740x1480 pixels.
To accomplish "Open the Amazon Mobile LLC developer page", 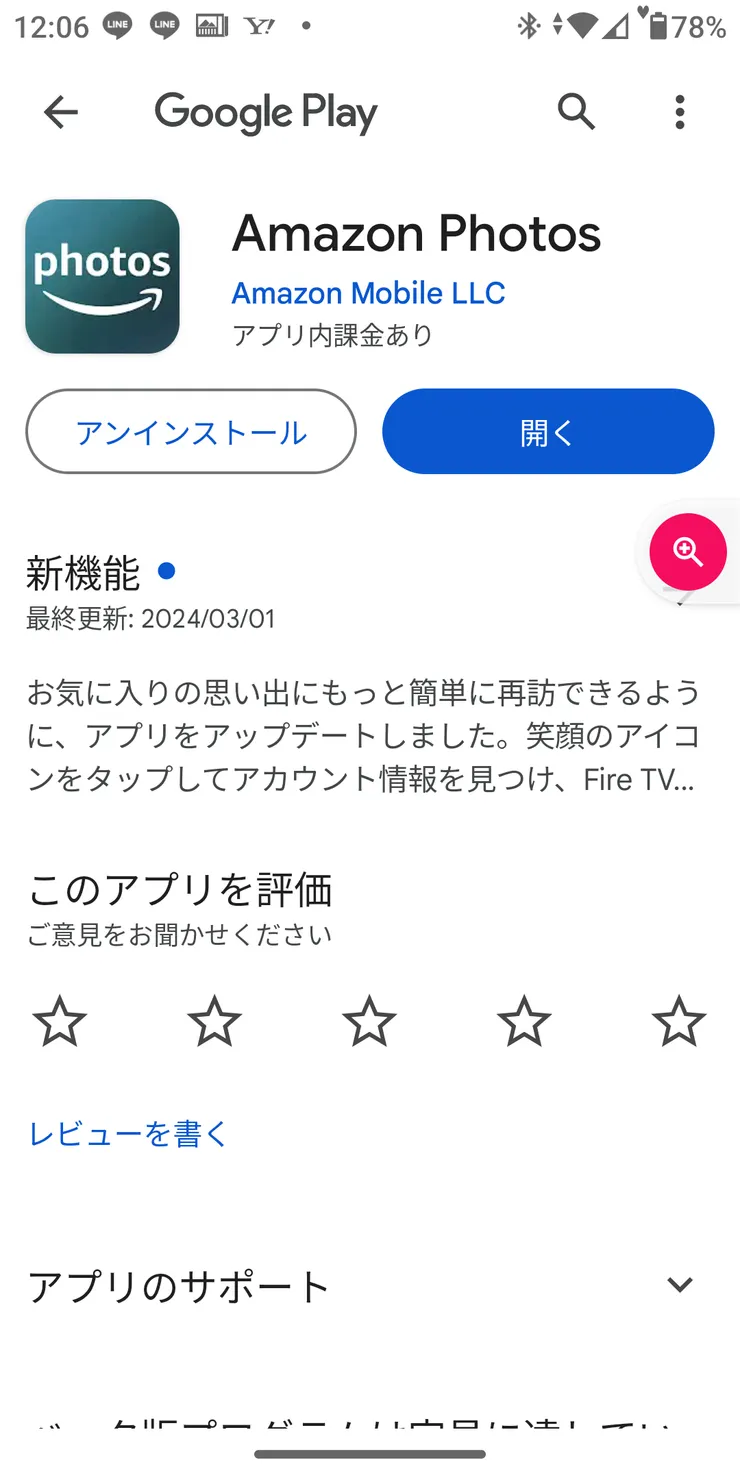I will pos(369,293).
